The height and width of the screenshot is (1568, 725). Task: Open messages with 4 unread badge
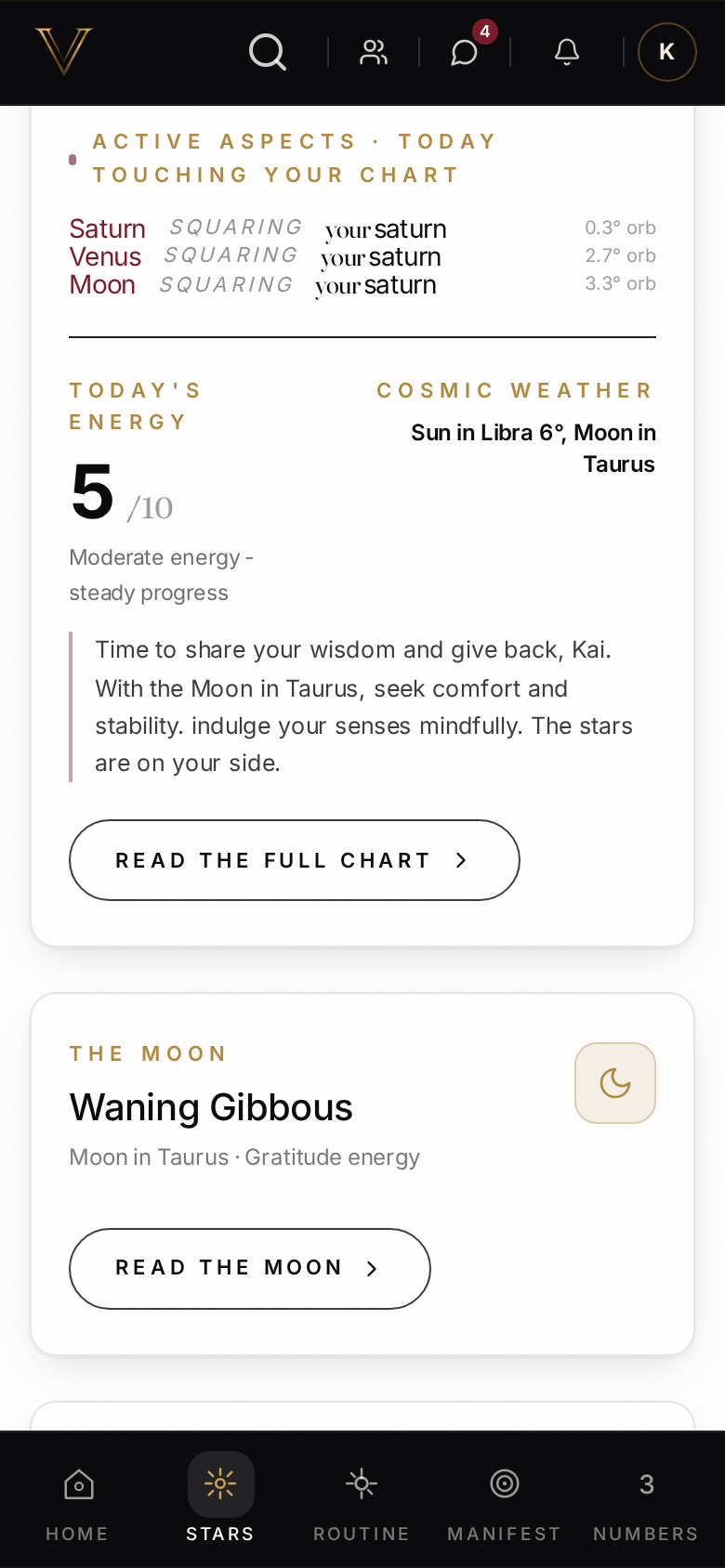[x=465, y=52]
